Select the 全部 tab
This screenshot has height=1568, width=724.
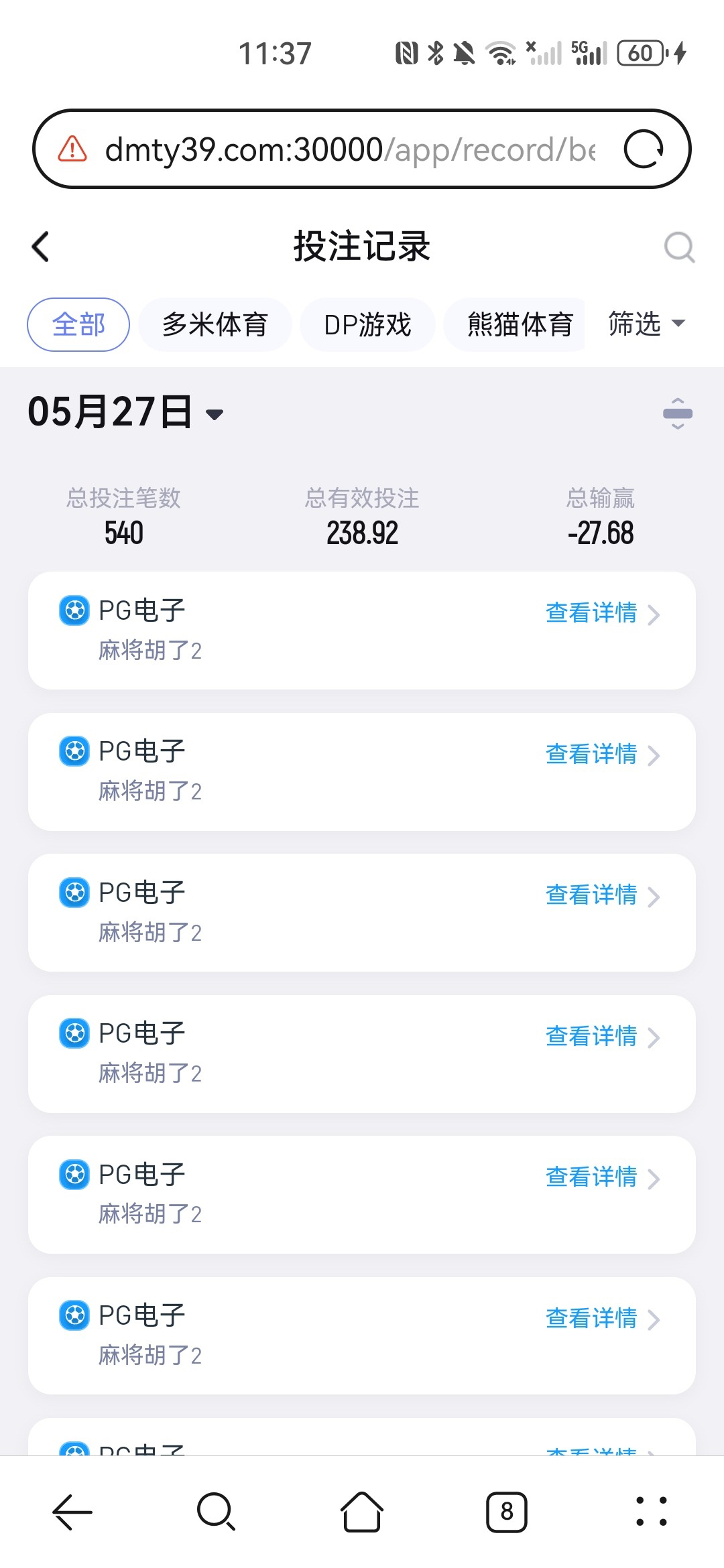[78, 325]
